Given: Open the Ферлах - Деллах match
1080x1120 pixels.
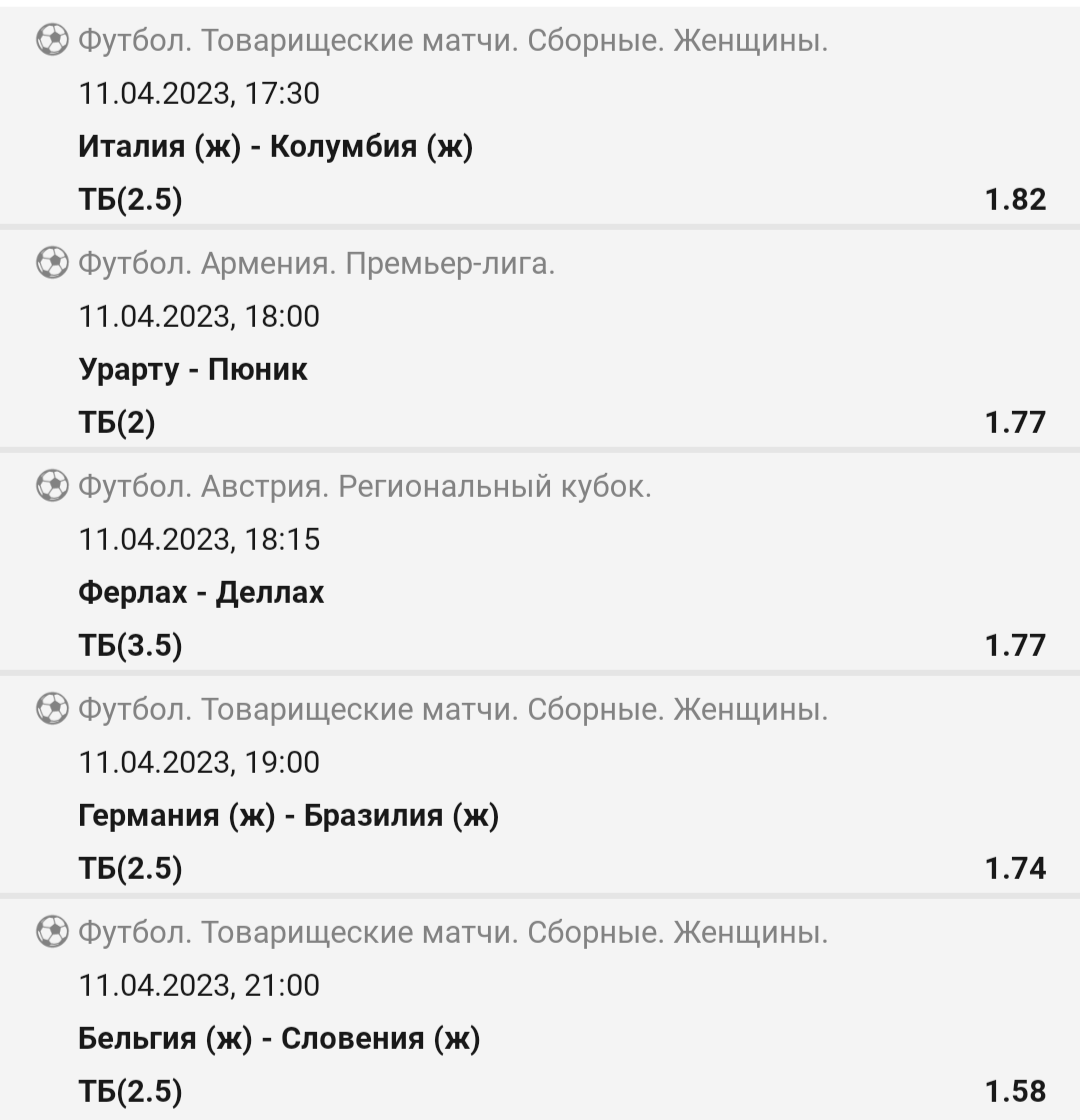Looking at the screenshot, I should coord(201,593).
